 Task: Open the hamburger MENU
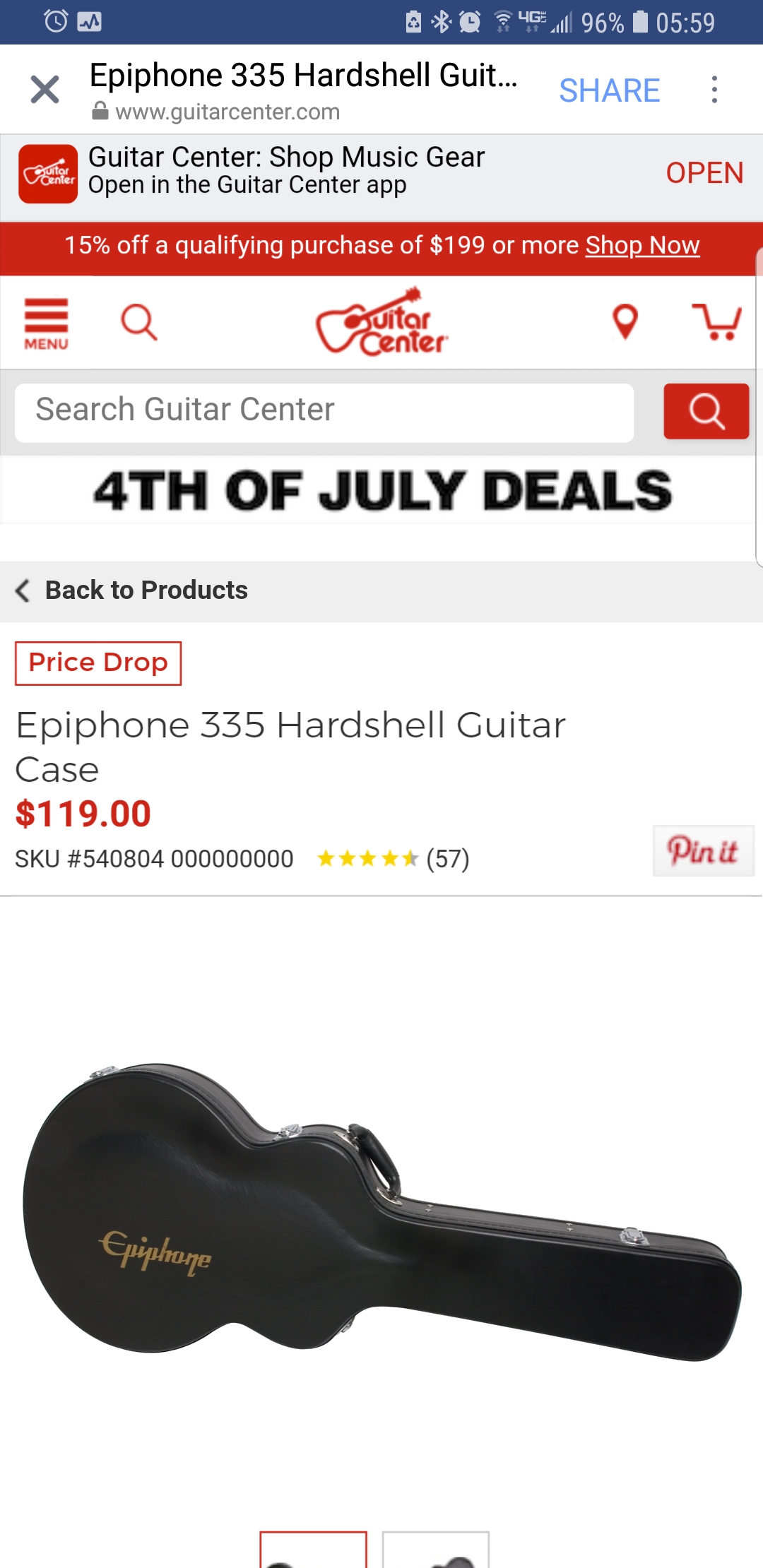[46, 323]
